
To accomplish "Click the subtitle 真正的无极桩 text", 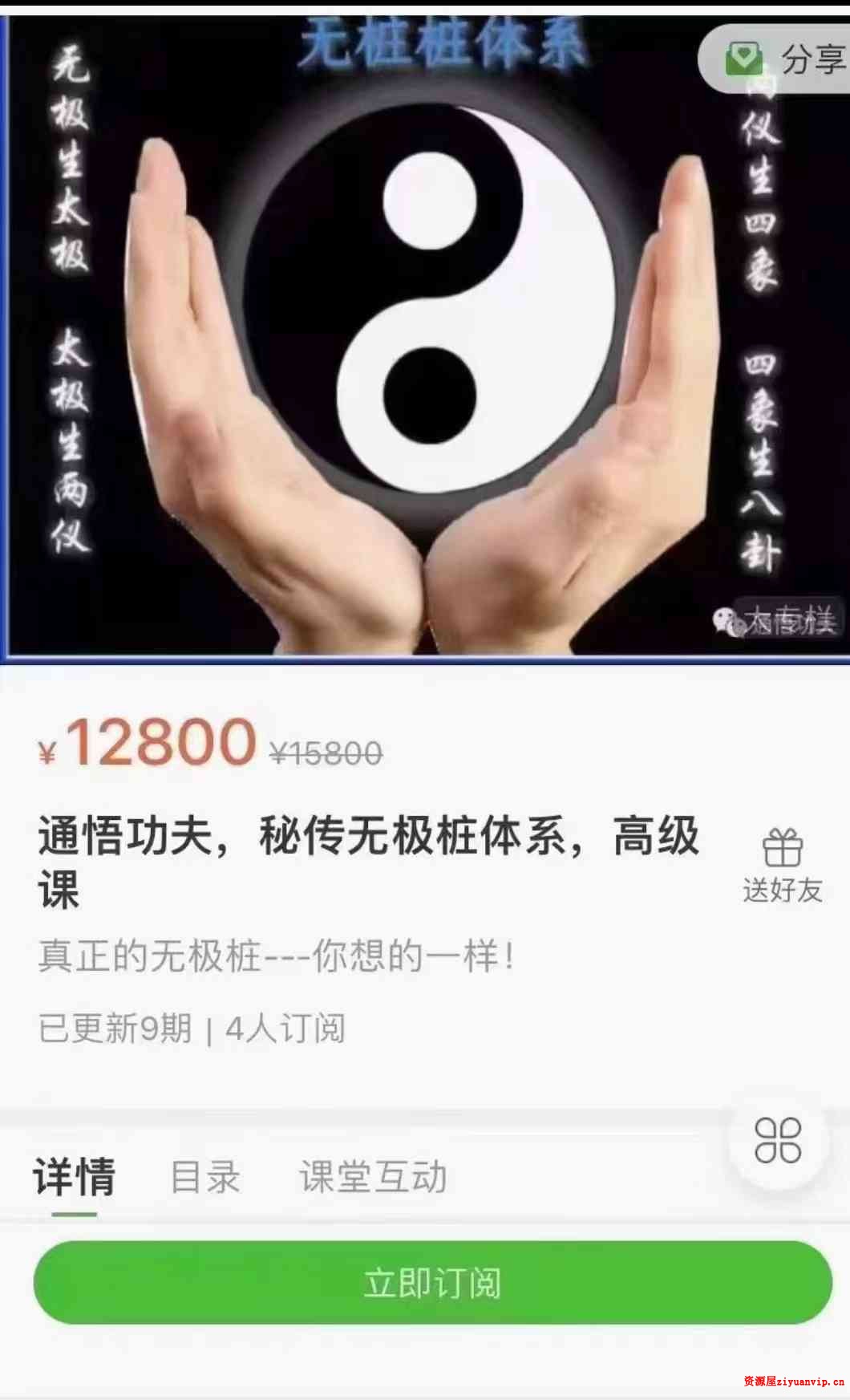I will (x=273, y=955).
